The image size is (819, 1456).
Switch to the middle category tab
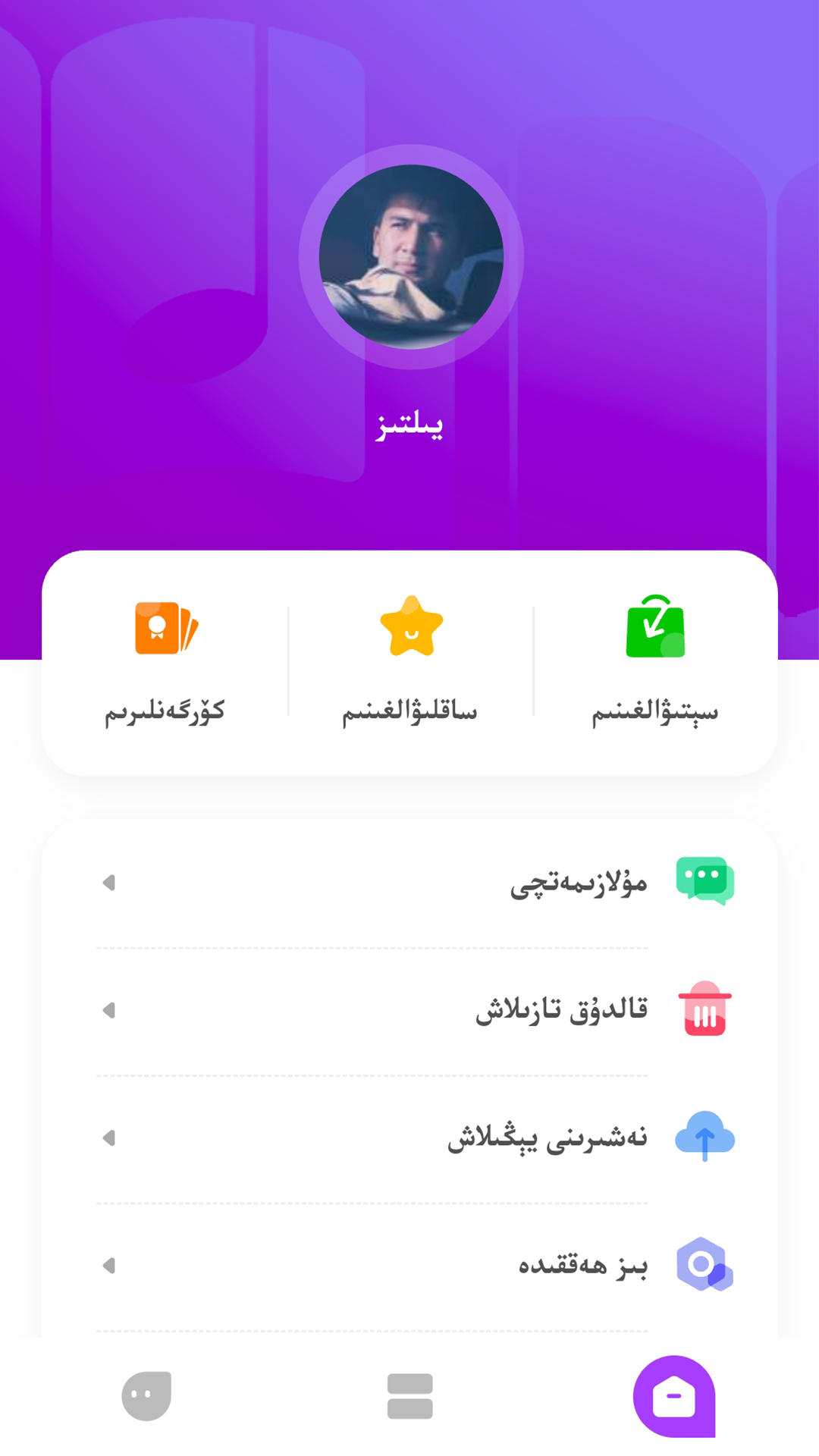pos(409,1396)
